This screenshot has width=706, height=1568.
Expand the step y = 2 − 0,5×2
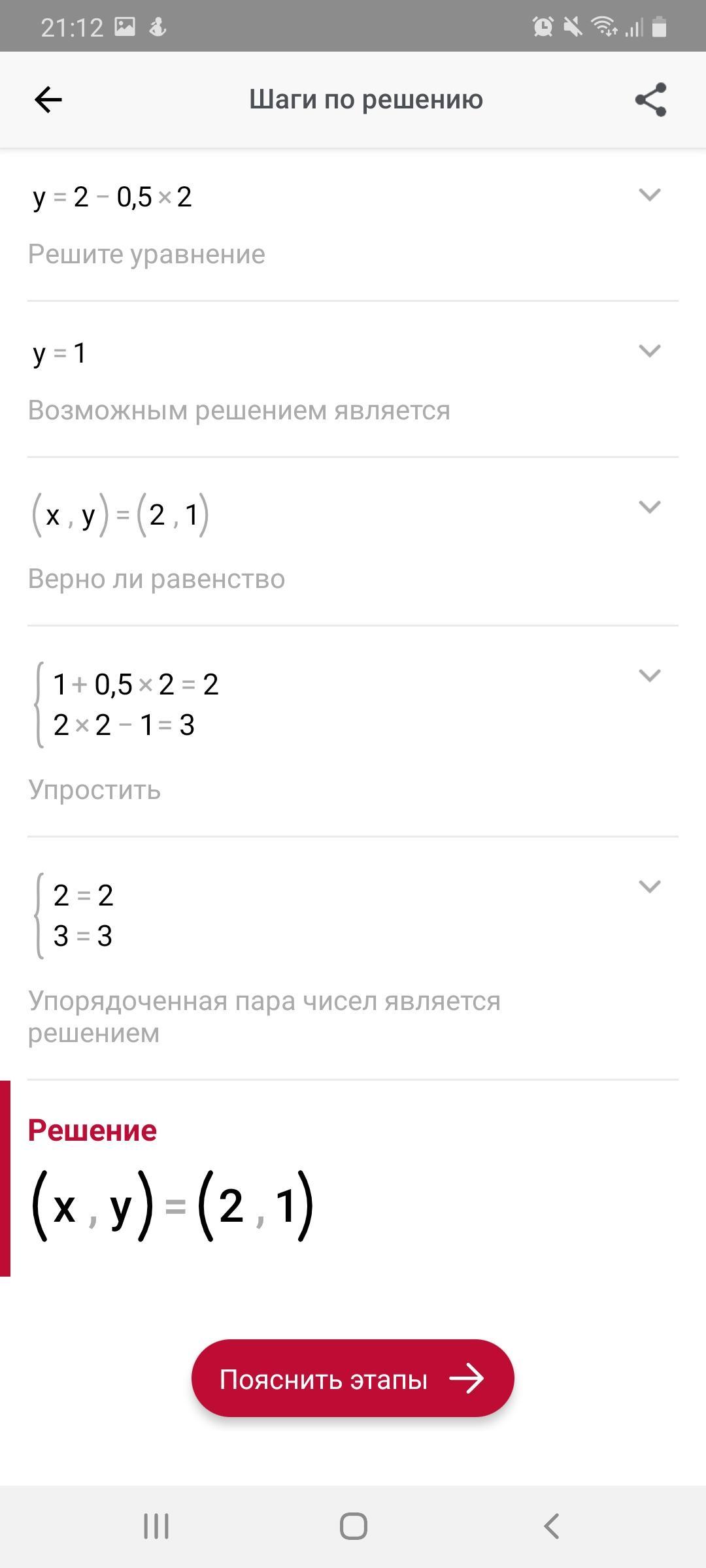[649, 195]
